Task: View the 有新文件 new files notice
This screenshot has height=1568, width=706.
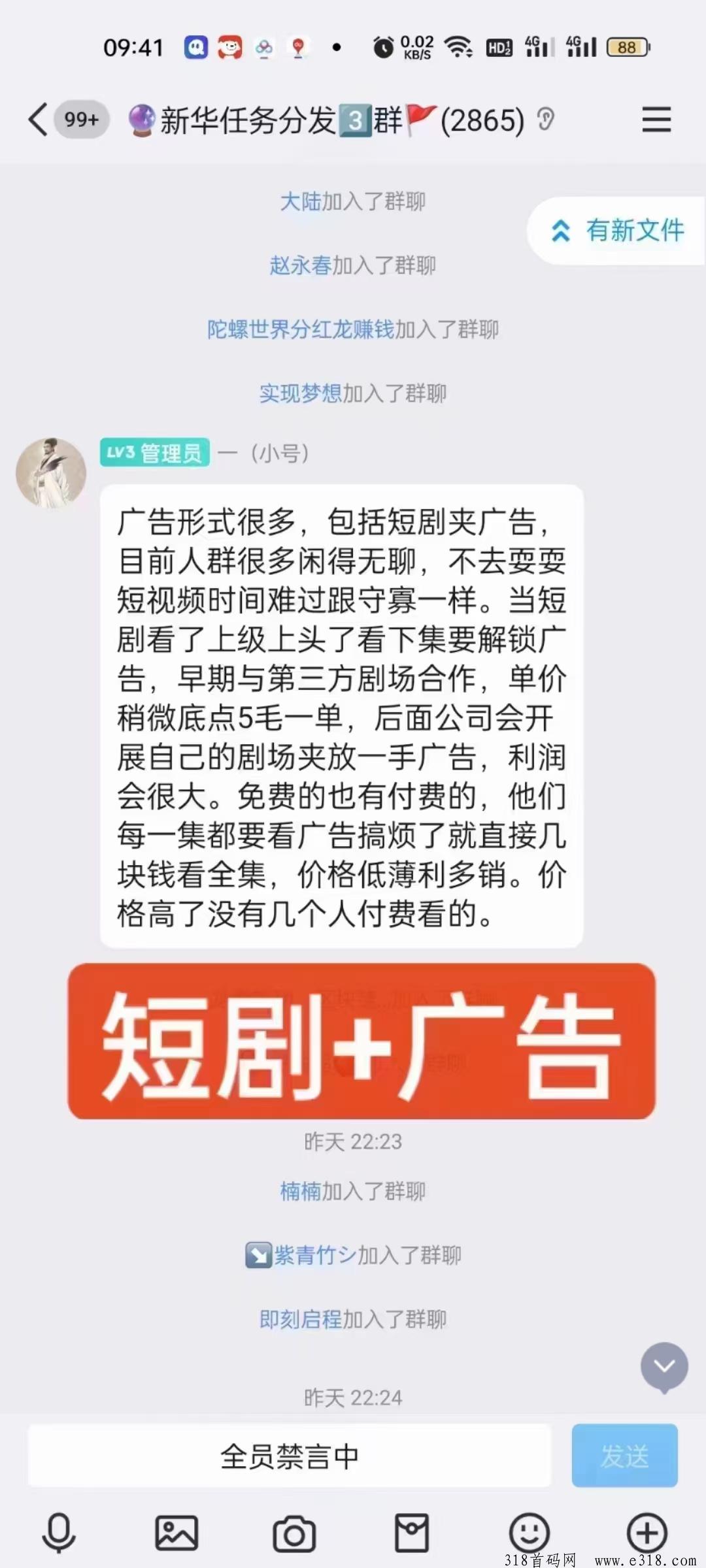Action: point(617,231)
